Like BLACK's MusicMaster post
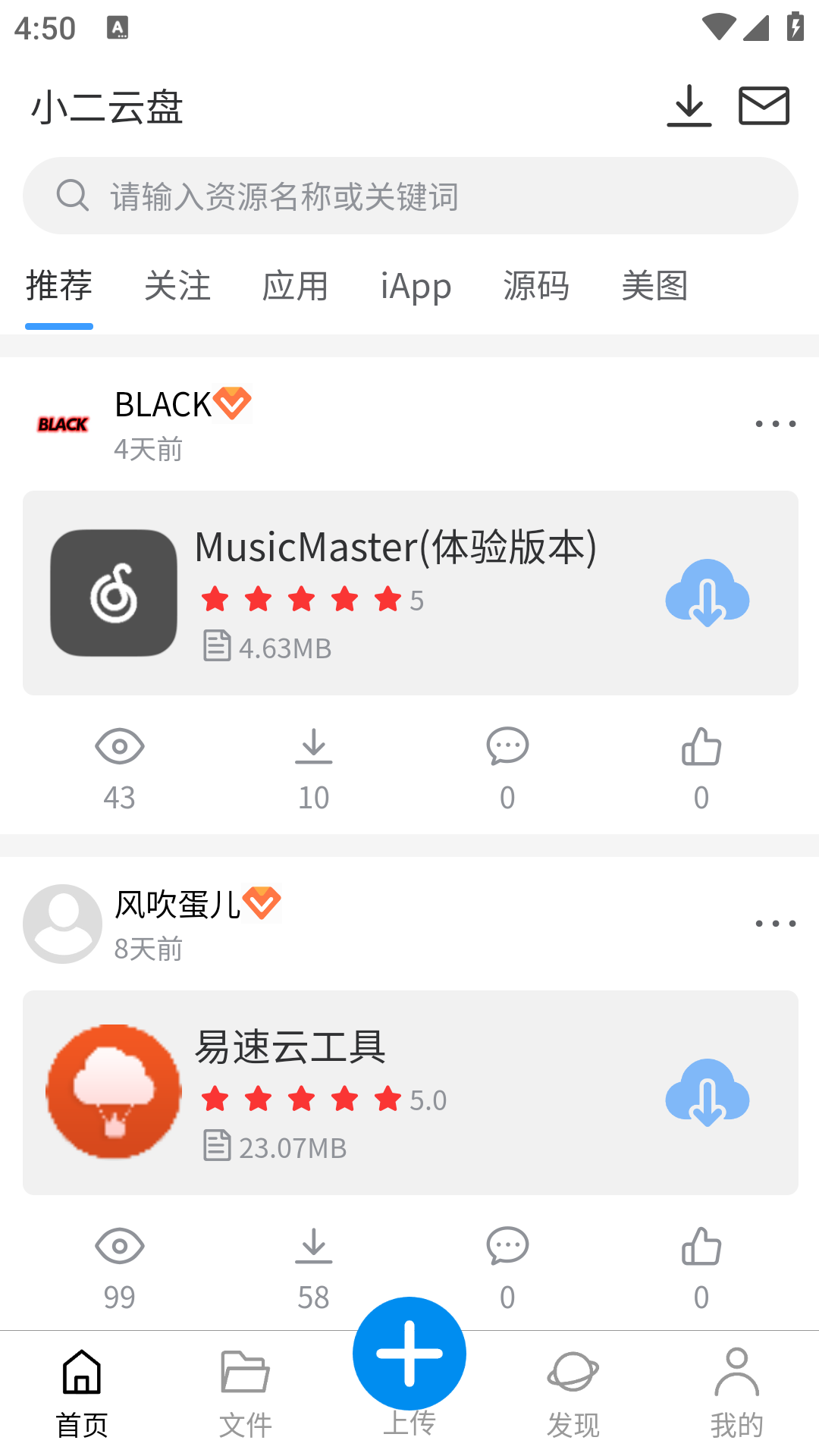 [701, 767]
